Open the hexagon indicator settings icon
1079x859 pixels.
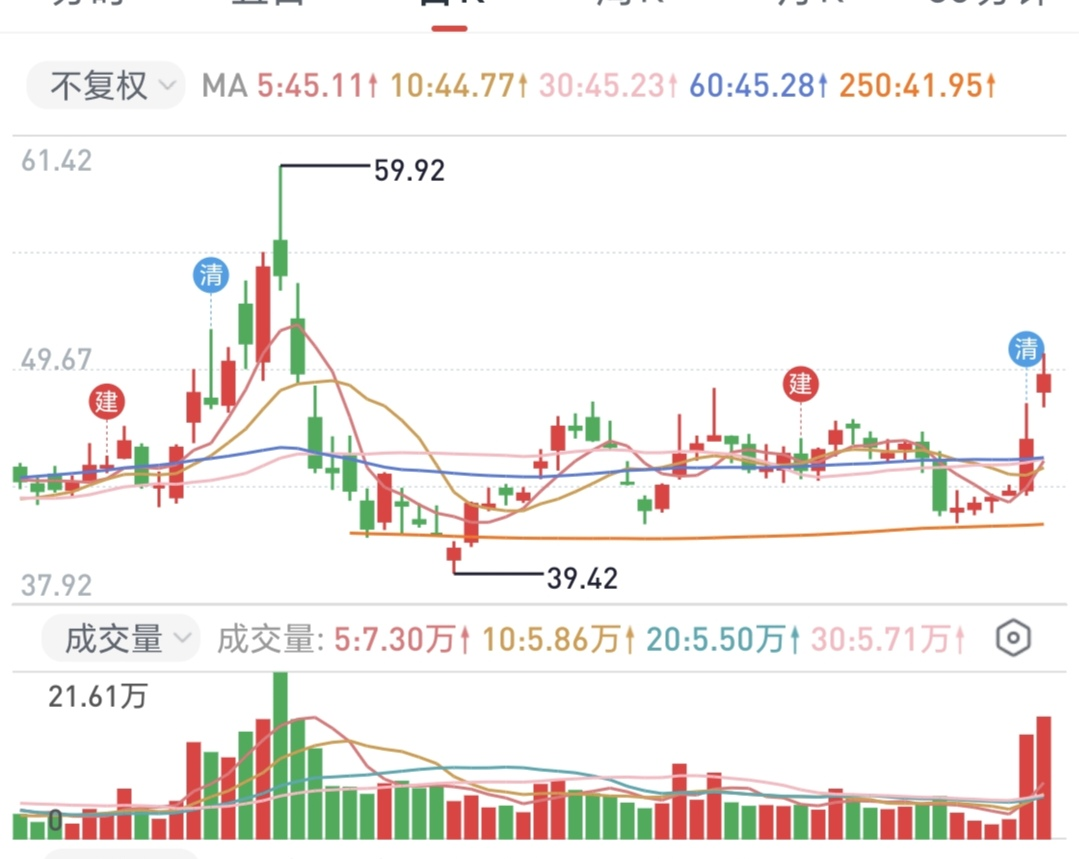coord(1013,638)
